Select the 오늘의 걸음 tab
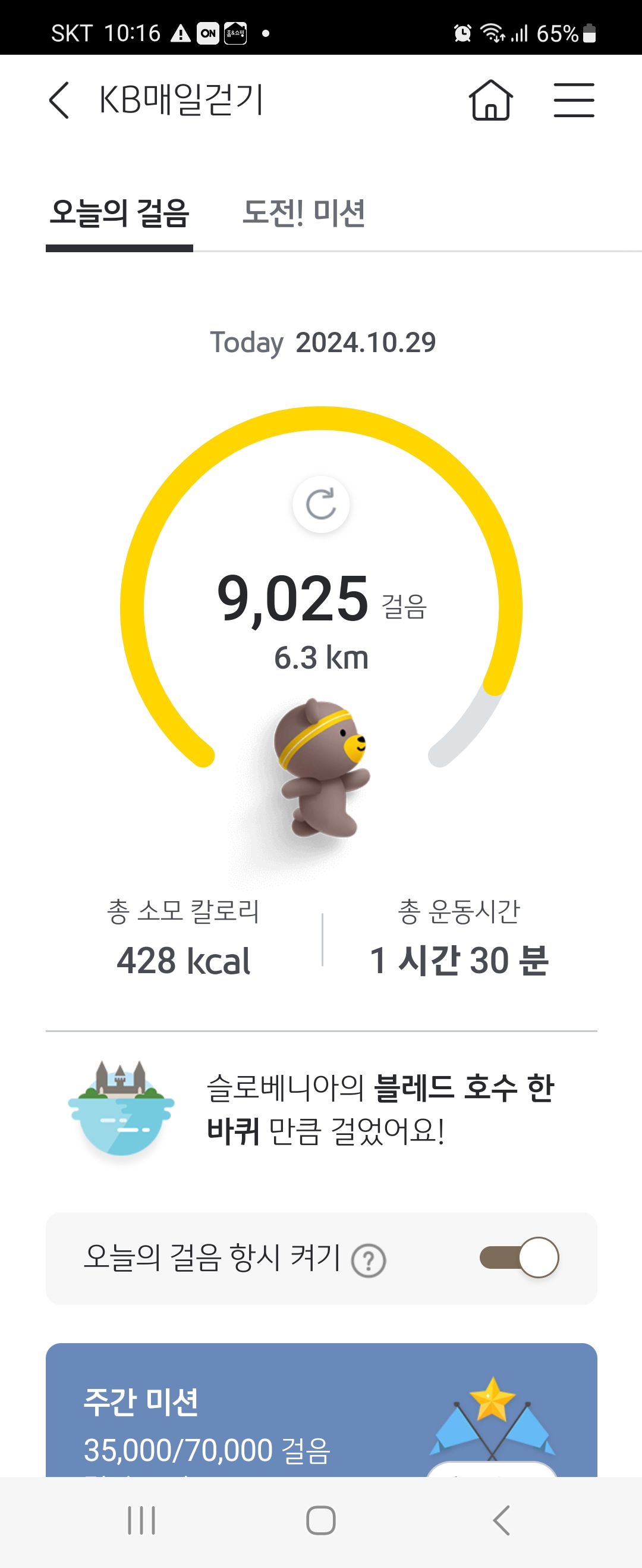This screenshot has width=642, height=1568. coord(119,214)
